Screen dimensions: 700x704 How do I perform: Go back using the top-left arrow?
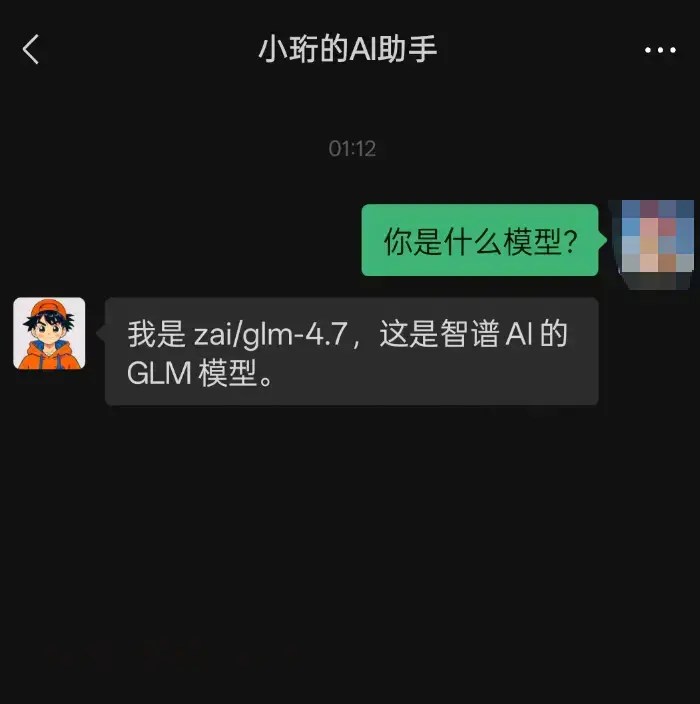click(31, 49)
